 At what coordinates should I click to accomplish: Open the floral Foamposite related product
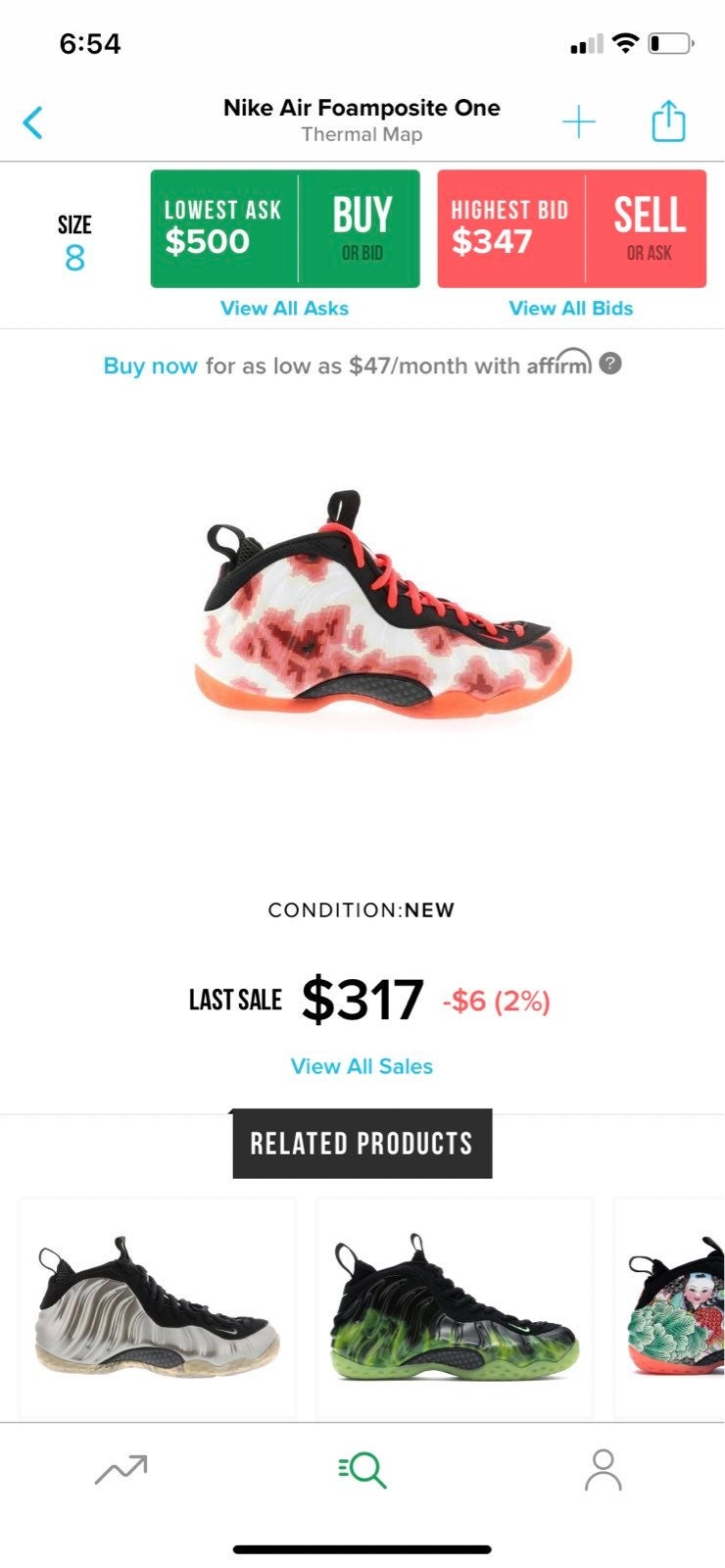click(x=670, y=1309)
